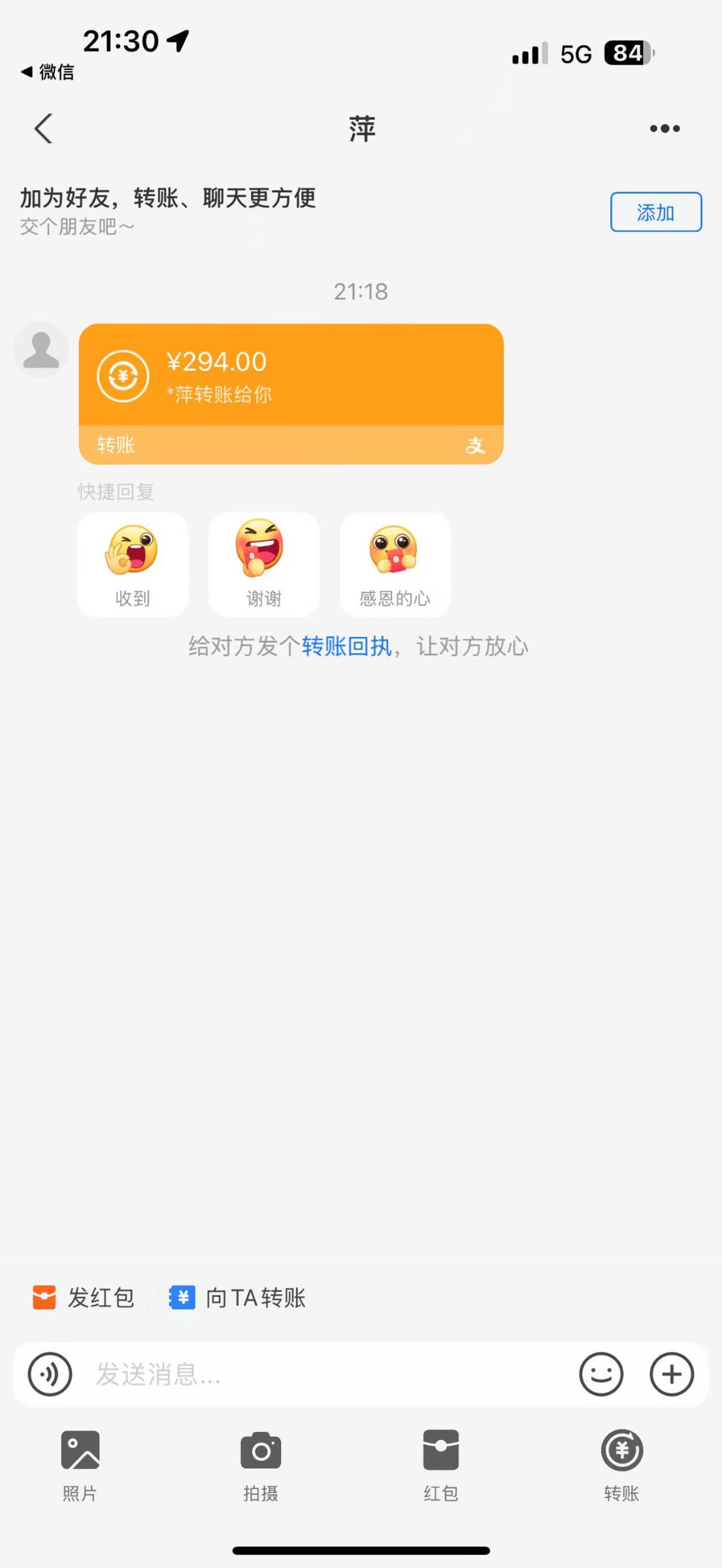Switch to voice message input

coord(50,1374)
